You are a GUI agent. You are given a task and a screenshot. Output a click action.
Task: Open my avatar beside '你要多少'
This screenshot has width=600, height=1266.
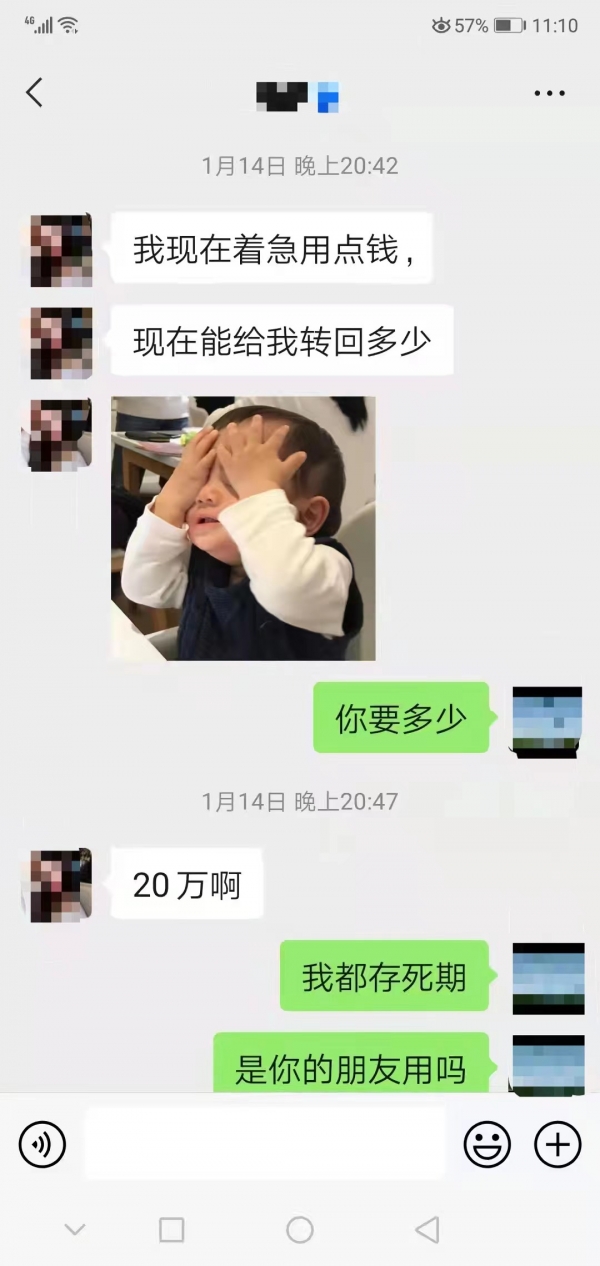pos(546,721)
